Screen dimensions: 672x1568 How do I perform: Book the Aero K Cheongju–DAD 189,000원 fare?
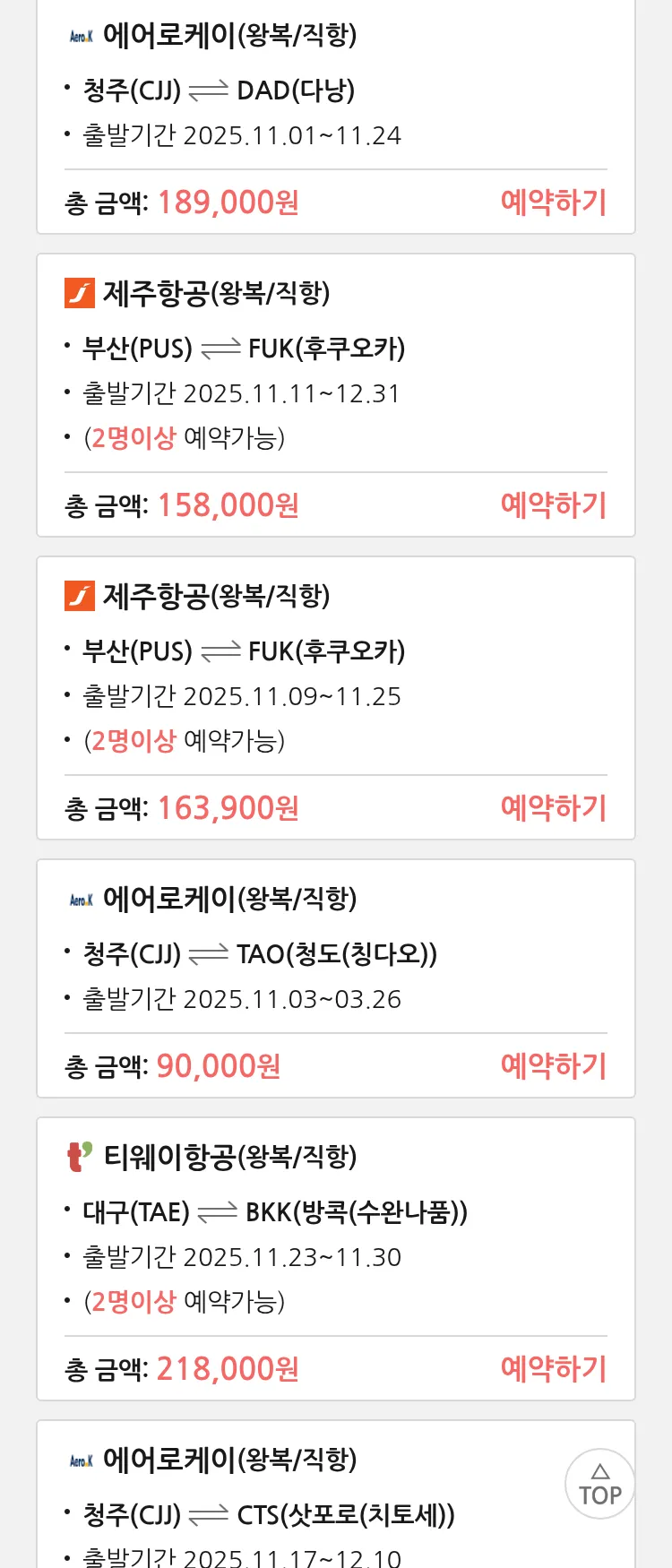click(x=553, y=202)
